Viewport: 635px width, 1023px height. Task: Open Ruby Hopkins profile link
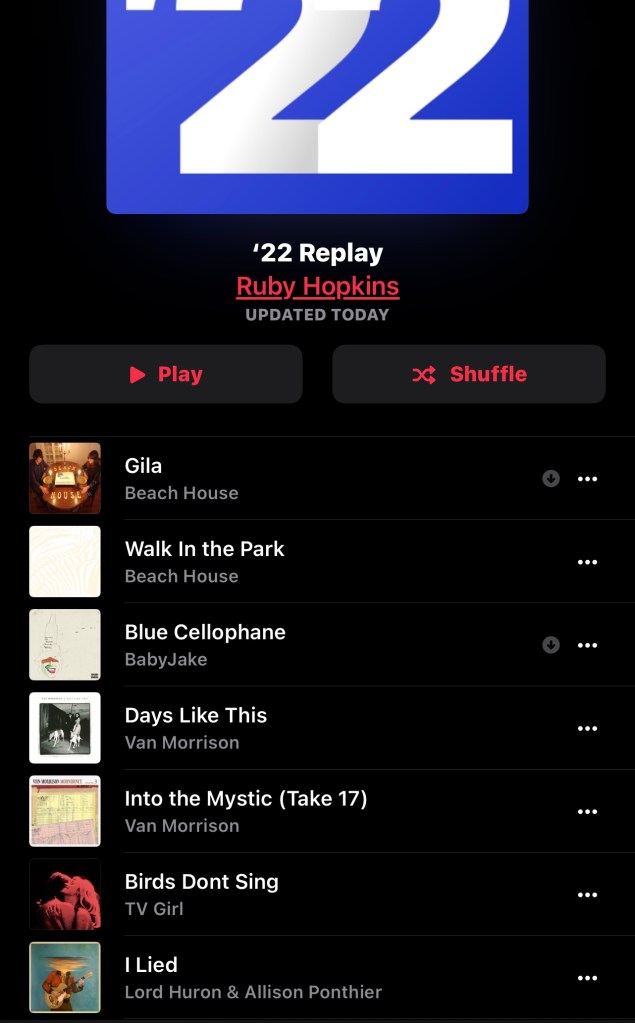317,286
